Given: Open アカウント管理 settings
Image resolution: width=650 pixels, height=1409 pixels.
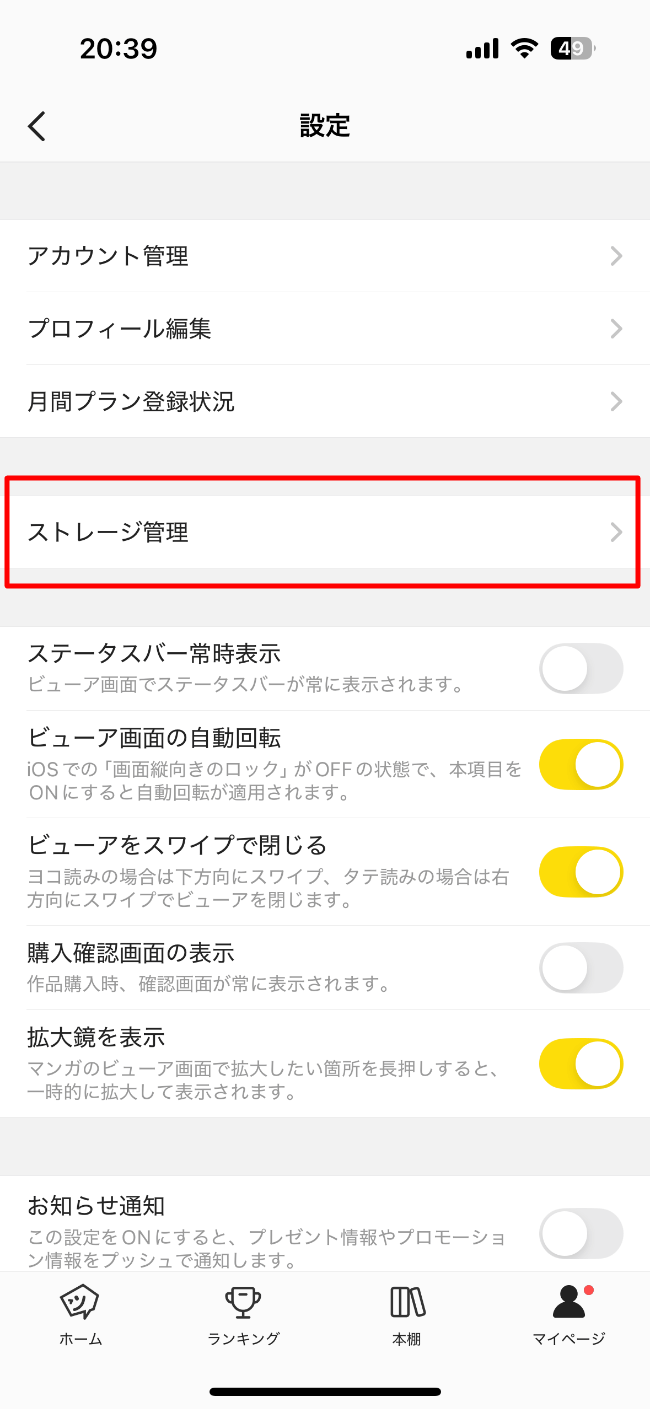Looking at the screenshot, I should click(325, 256).
